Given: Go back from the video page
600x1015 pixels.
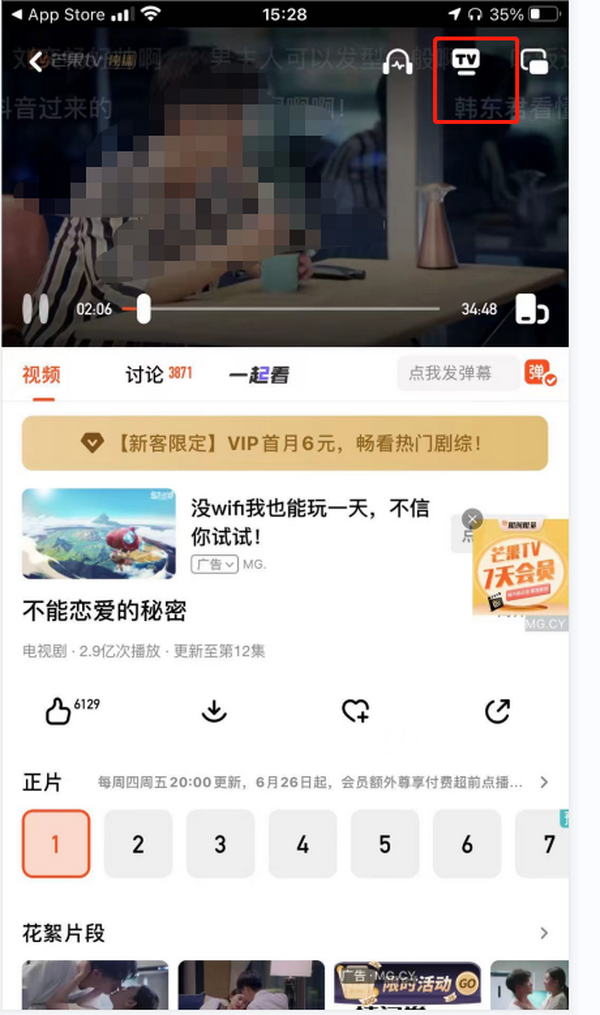Looking at the screenshot, I should coord(36,62).
